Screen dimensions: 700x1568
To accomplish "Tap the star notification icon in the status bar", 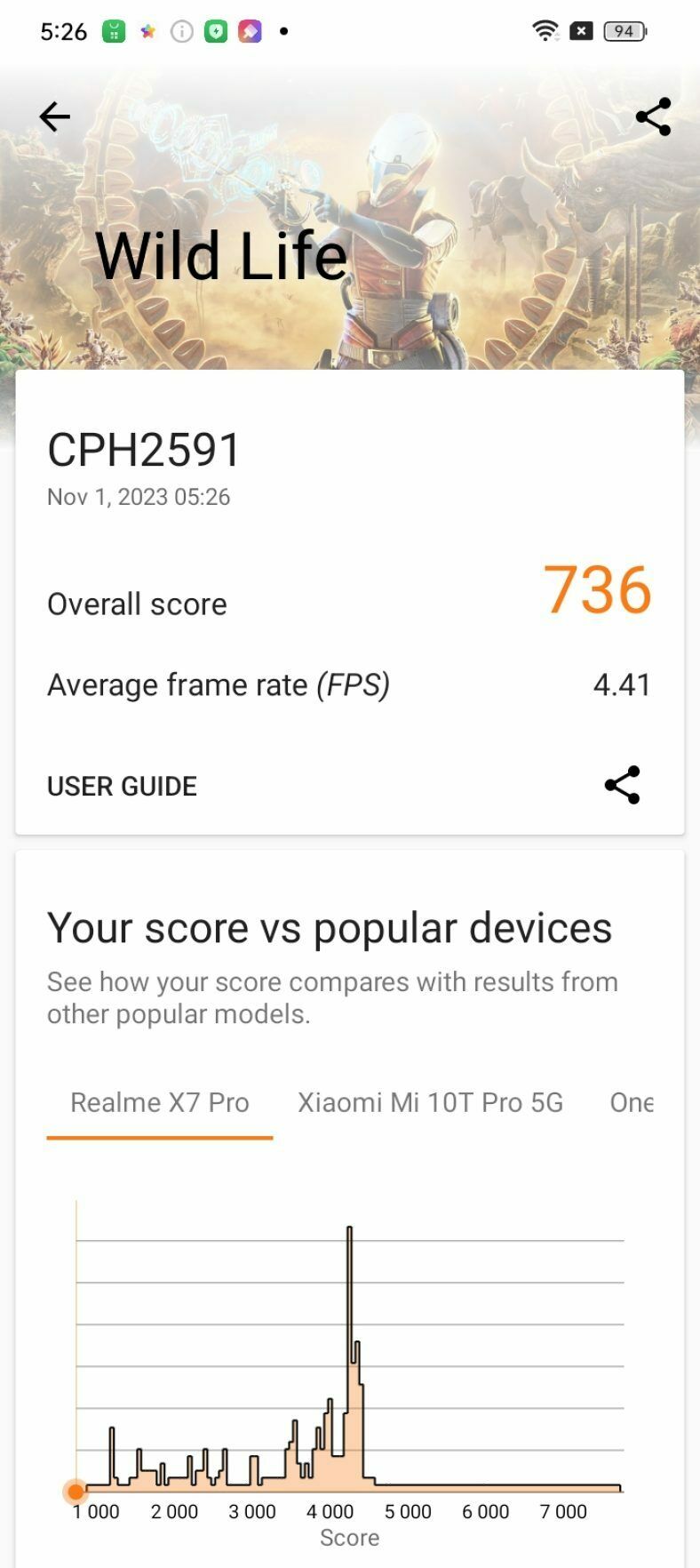I will pos(147,30).
